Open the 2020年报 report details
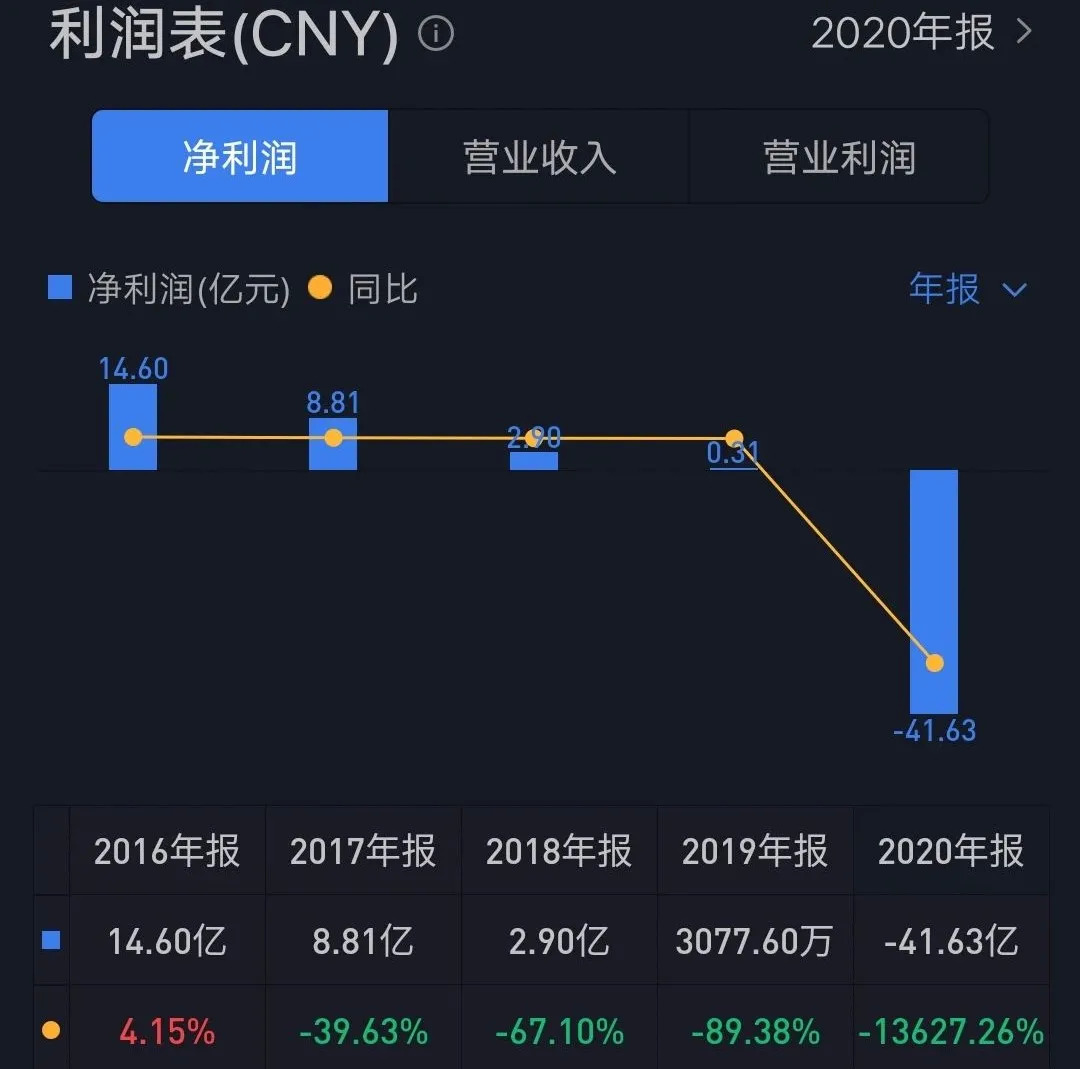This screenshot has width=1080, height=1069. click(x=920, y=33)
